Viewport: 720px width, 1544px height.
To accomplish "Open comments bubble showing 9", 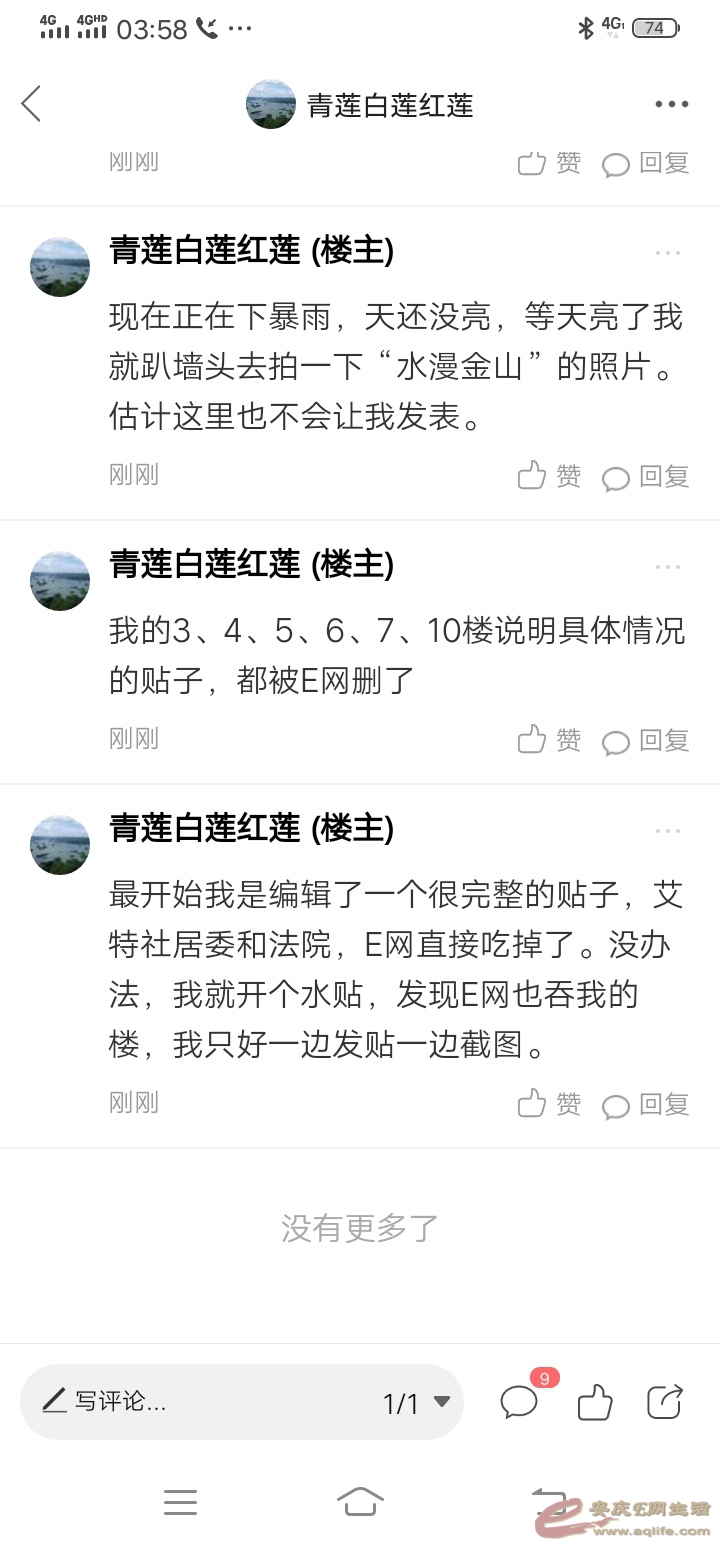I will [520, 1401].
